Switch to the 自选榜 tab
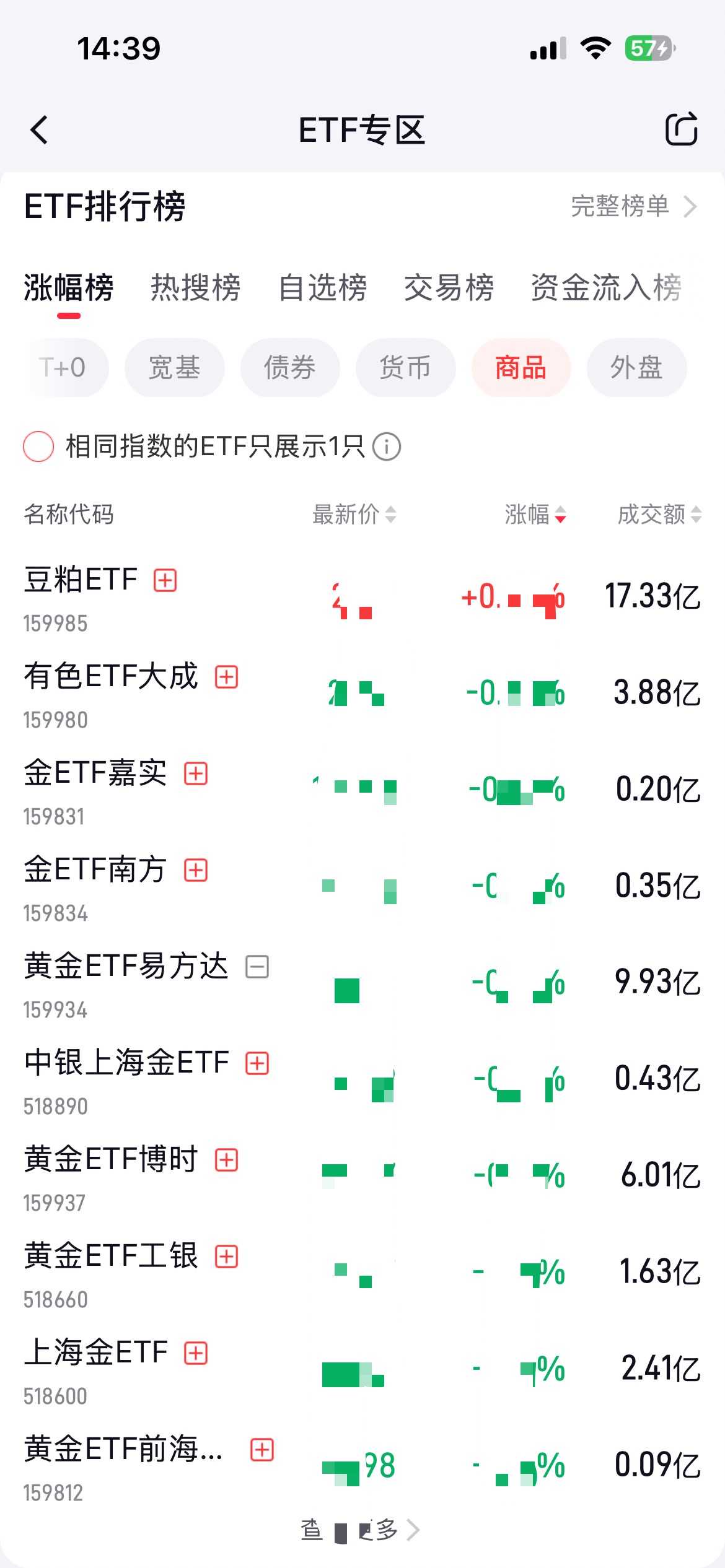The height and width of the screenshot is (1568, 725). [322, 288]
